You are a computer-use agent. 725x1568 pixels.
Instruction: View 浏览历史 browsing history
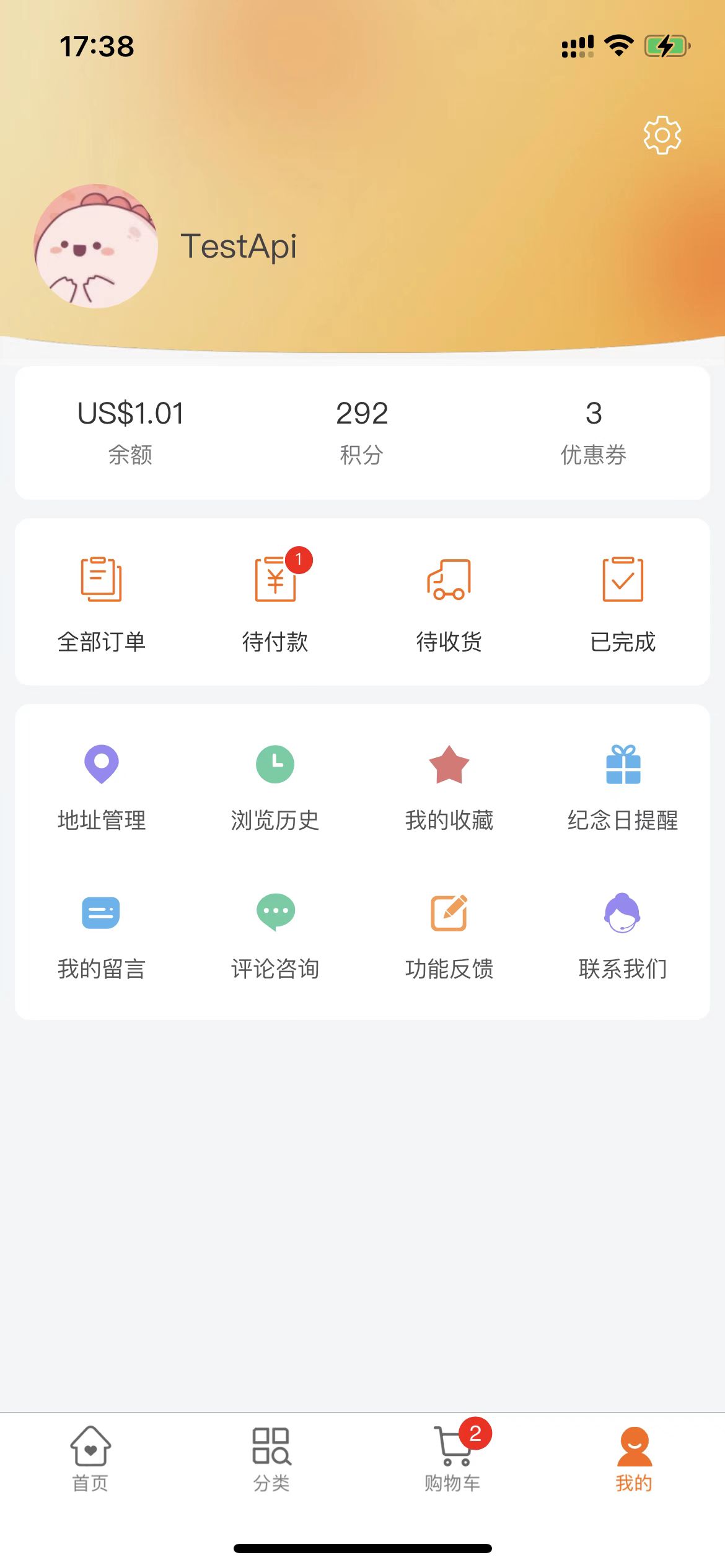coord(275,786)
